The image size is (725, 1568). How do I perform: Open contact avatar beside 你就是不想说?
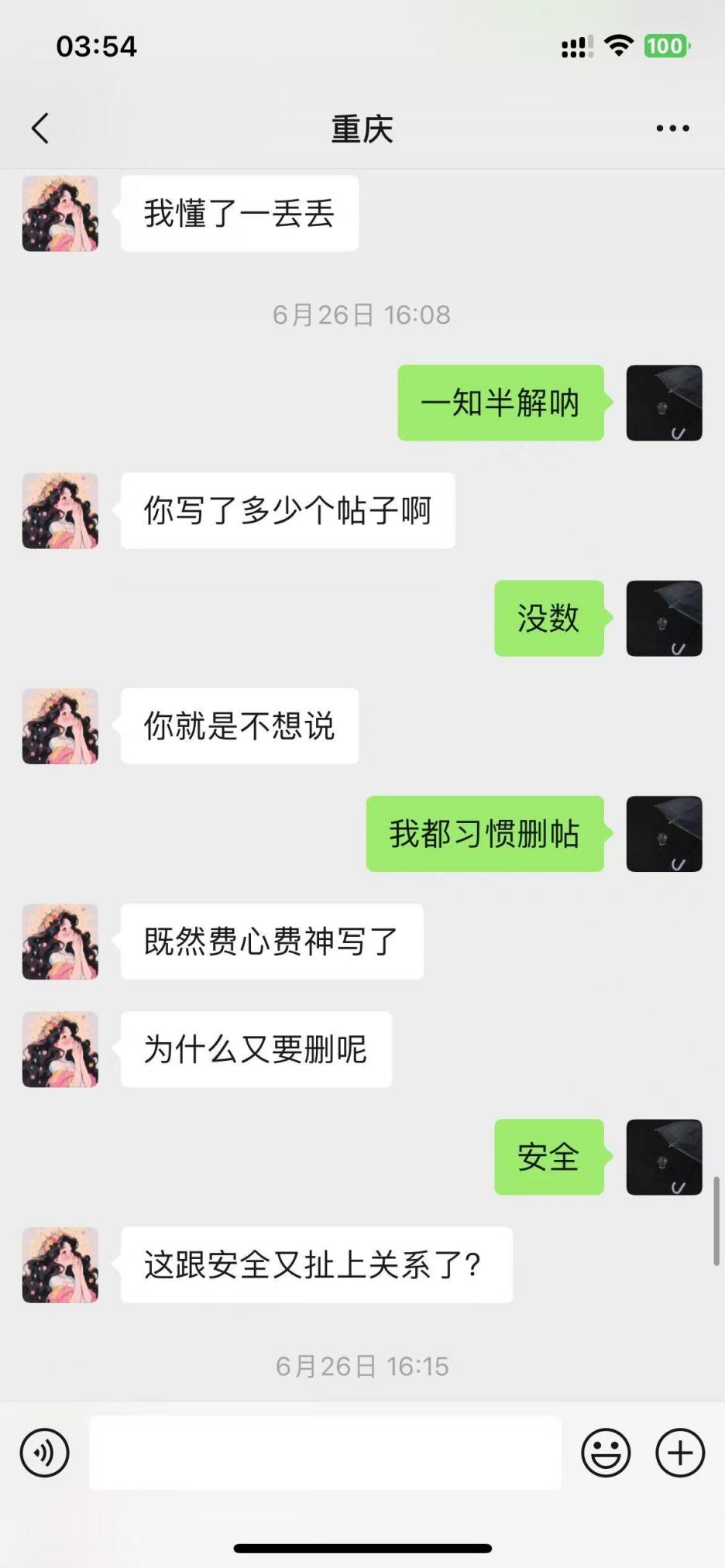click(x=60, y=726)
